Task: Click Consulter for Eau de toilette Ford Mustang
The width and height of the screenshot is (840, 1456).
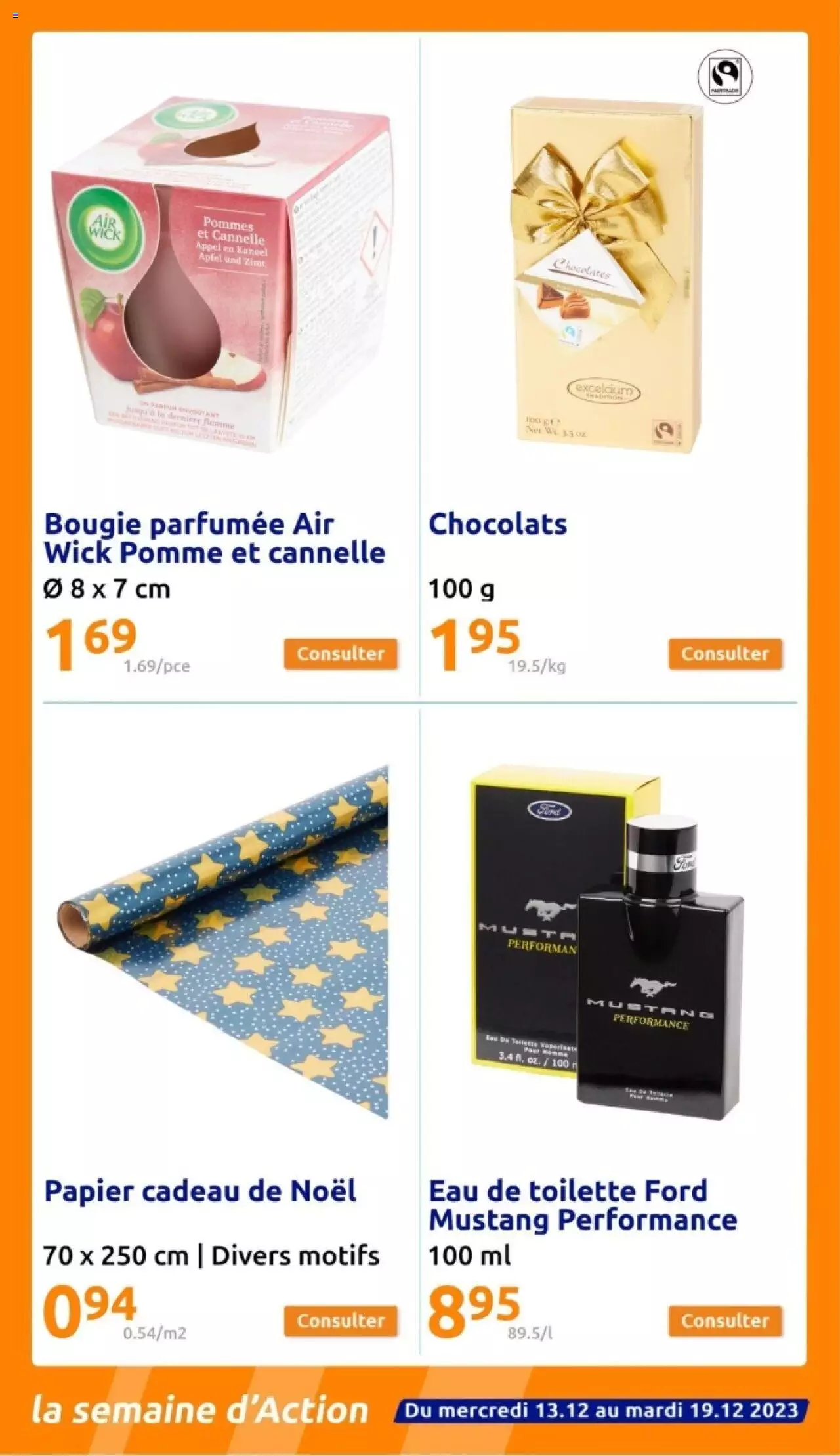Action: (x=724, y=1320)
